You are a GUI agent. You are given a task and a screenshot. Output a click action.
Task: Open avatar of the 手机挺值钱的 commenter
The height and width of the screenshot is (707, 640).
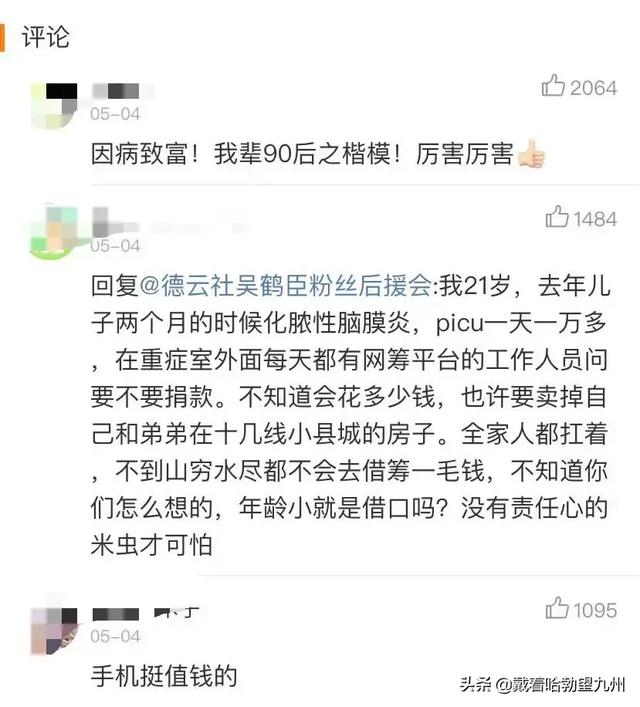pyautogui.click(x=54, y=625)
